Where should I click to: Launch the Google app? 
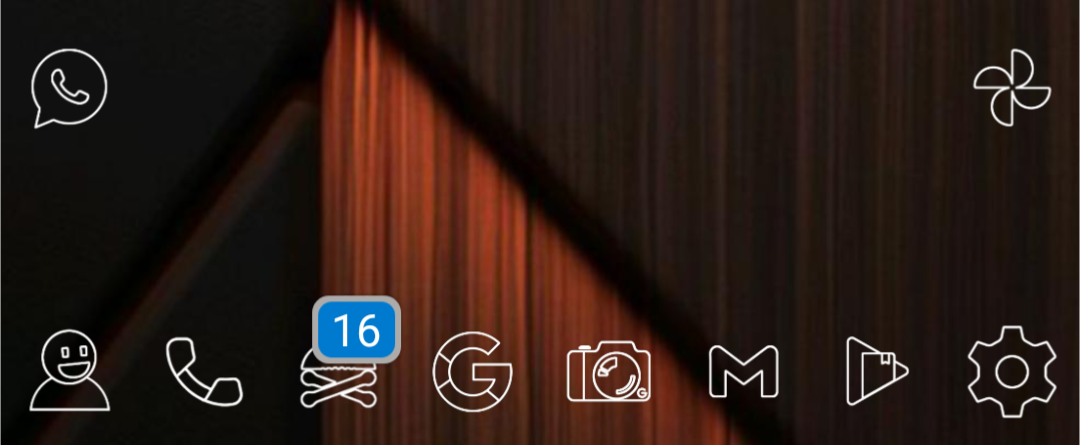click(473, 371)
